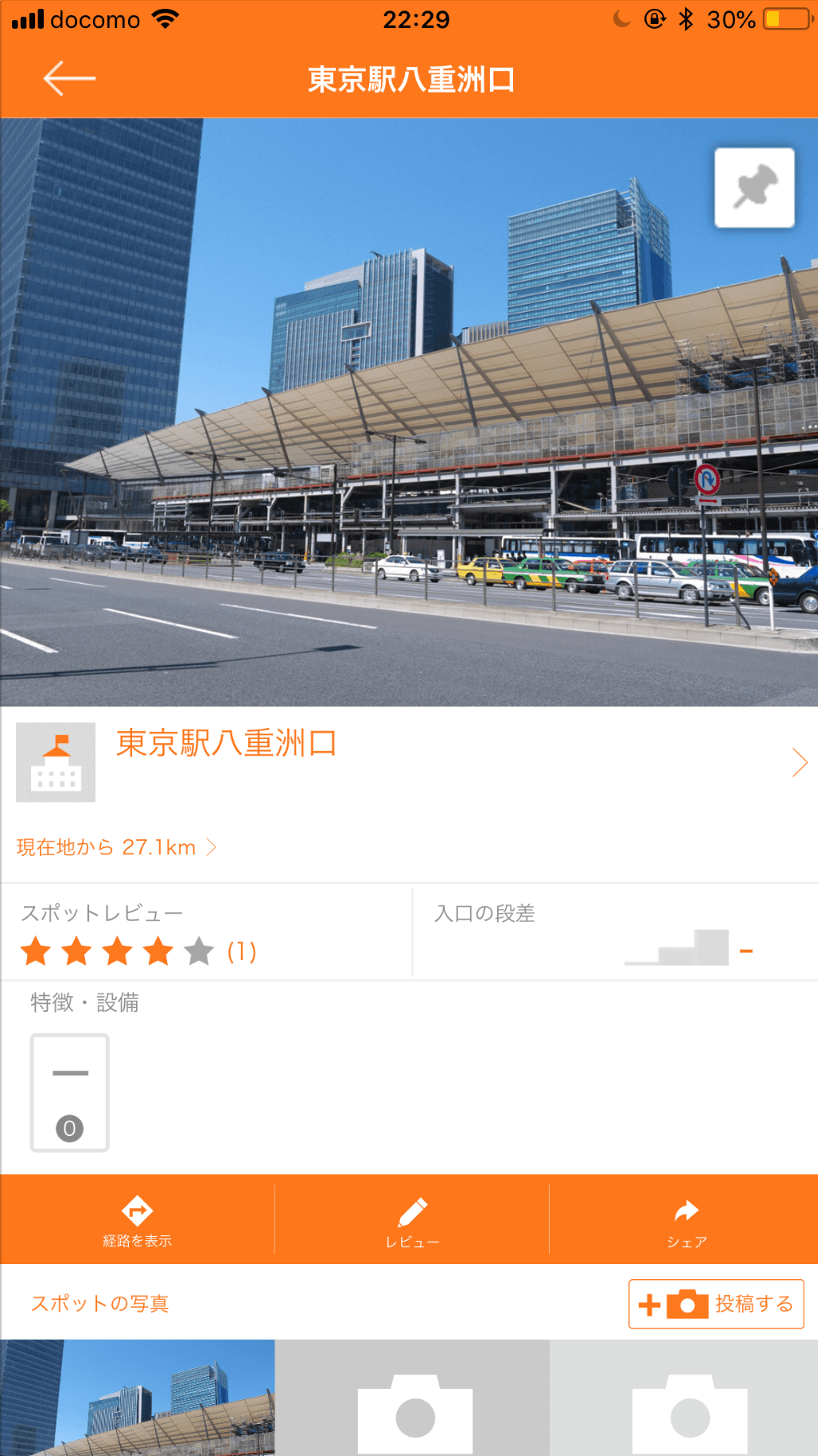Open the first spot photo thumbnail

tap(137, 1398)
